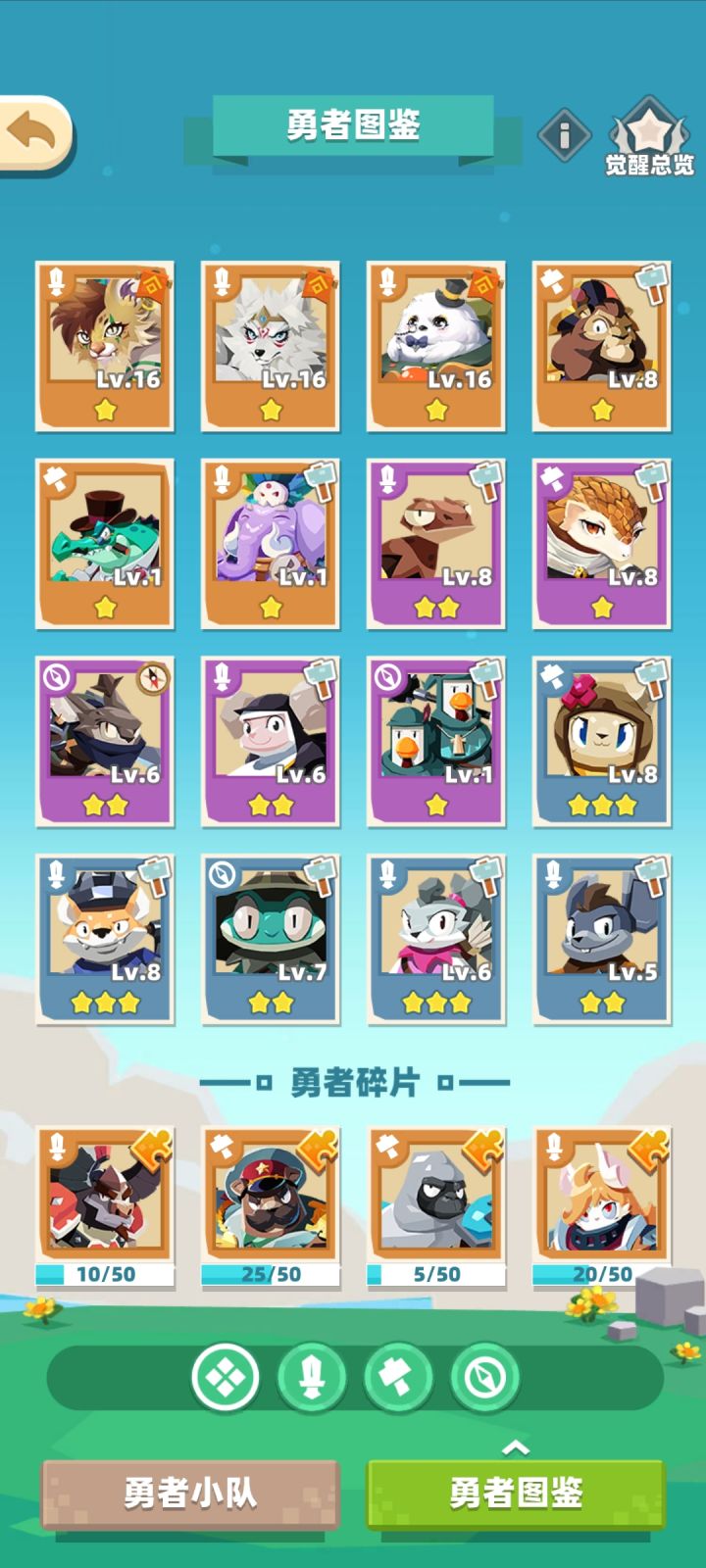The image size is (706, 1568).
Task: Toggle the compass filter in the bottom bar
Action: point(481,1376)
